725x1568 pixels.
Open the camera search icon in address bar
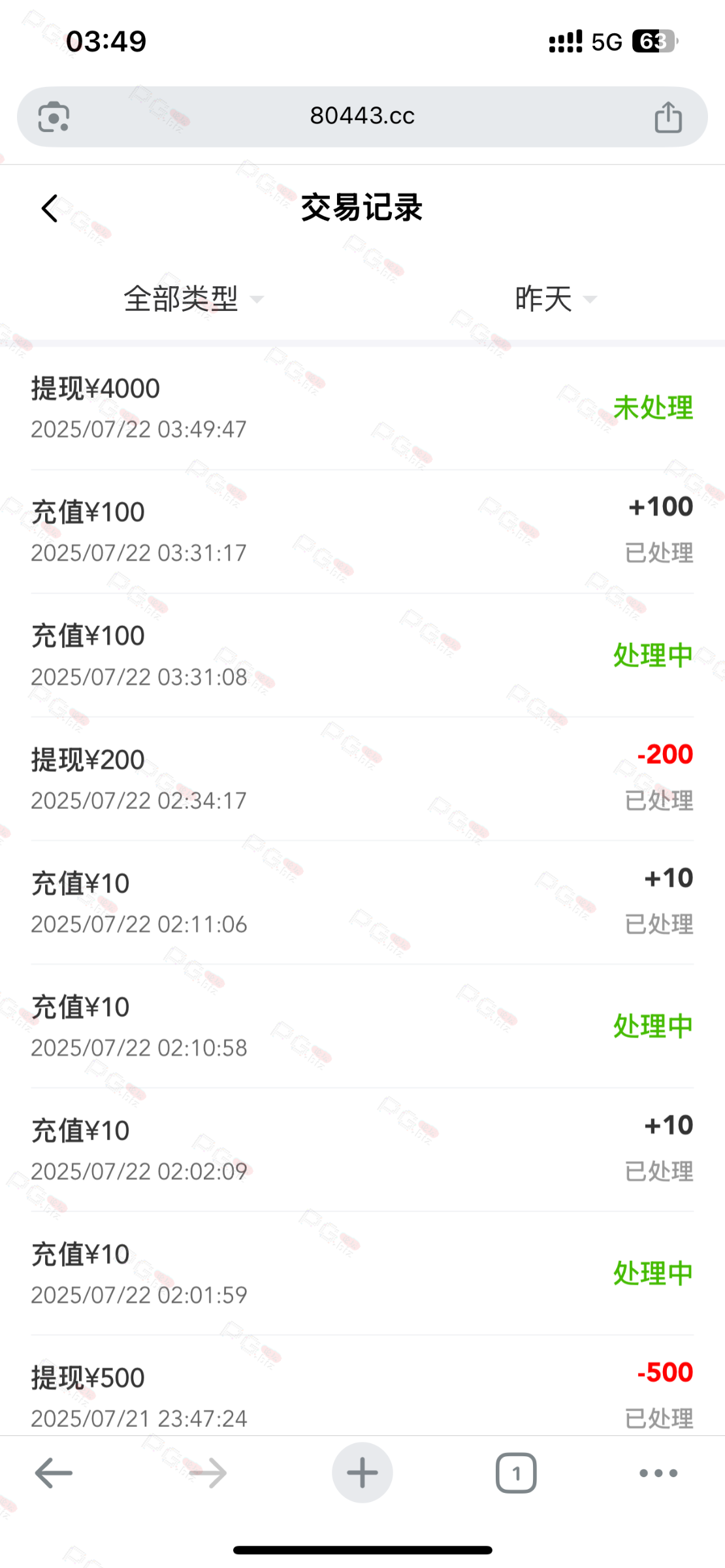click(x=54, y=118)
